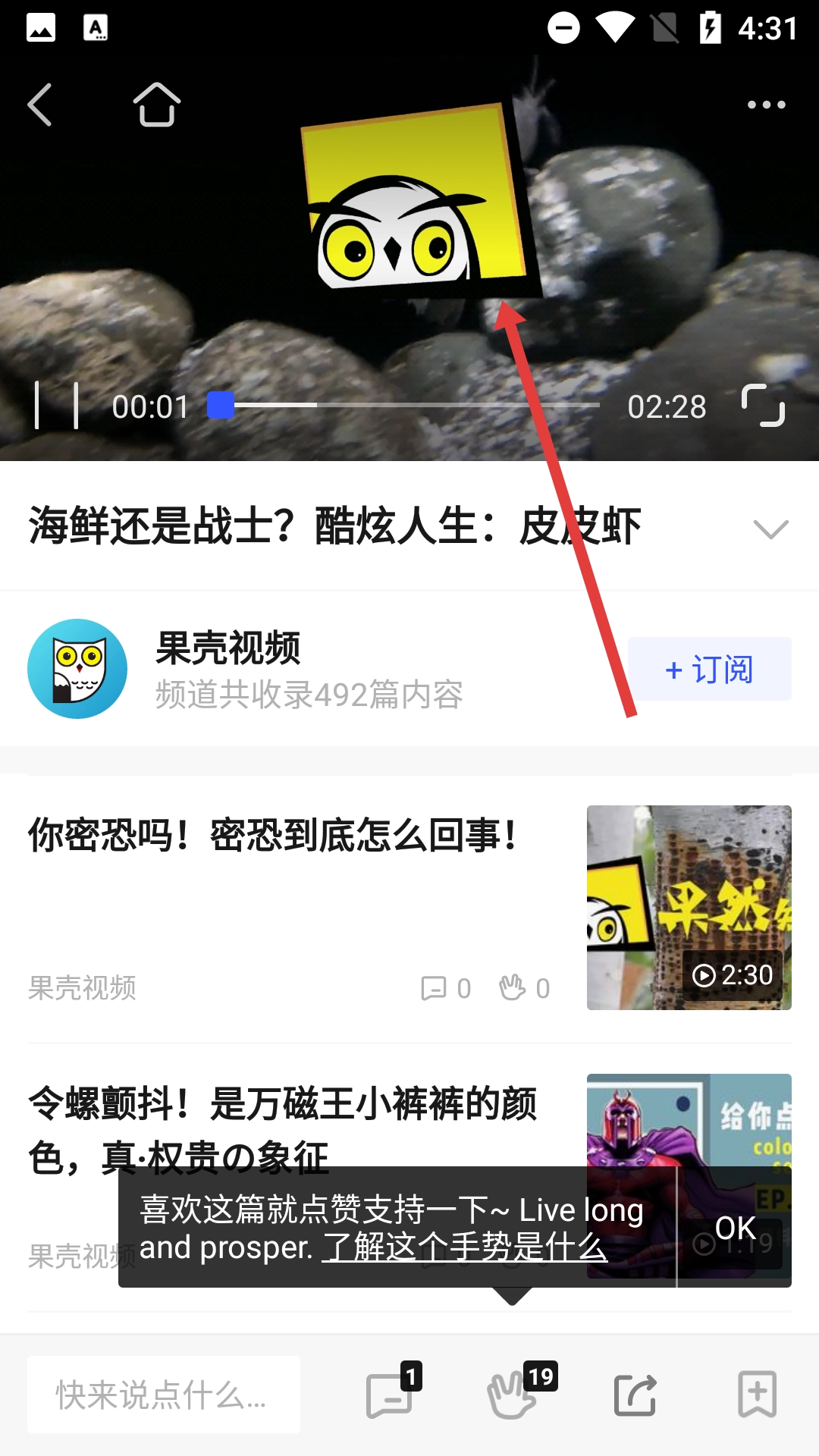Tap the 快来说点什么 comment field
The width and height of the screenshot is (819, 1456).
pos(163,1395)
